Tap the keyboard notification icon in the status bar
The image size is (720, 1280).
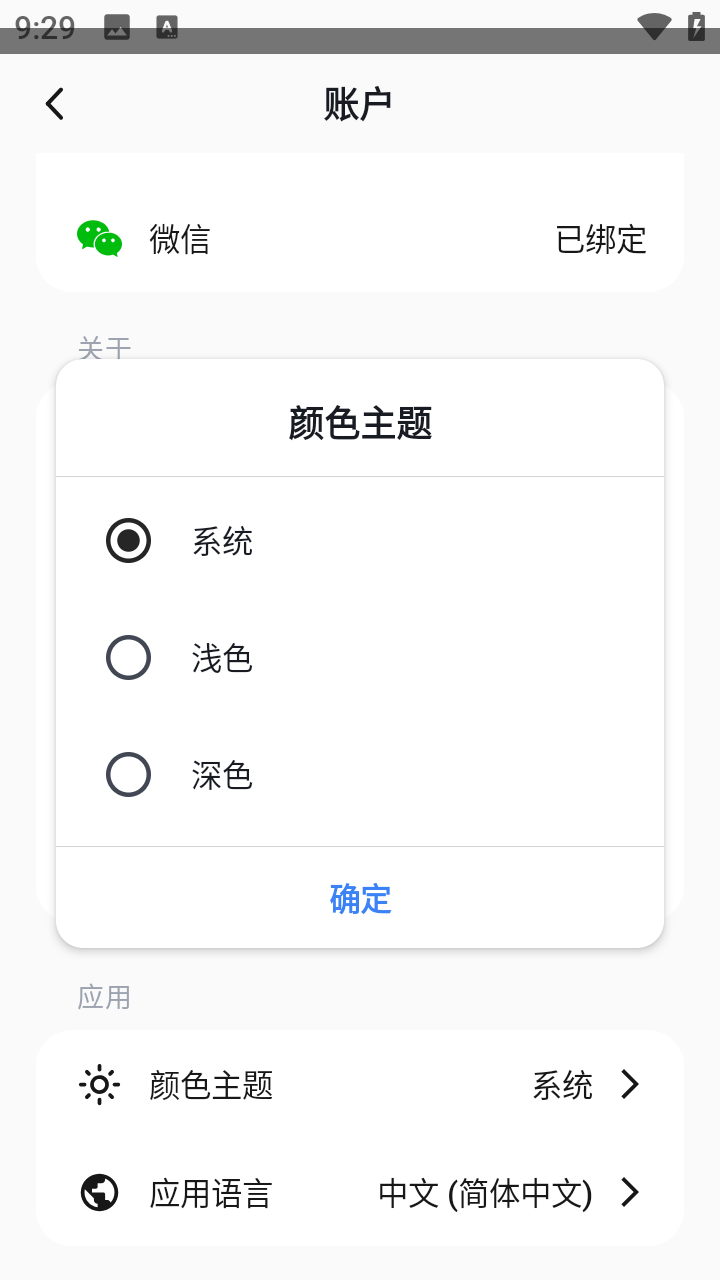tap(167, 27)
